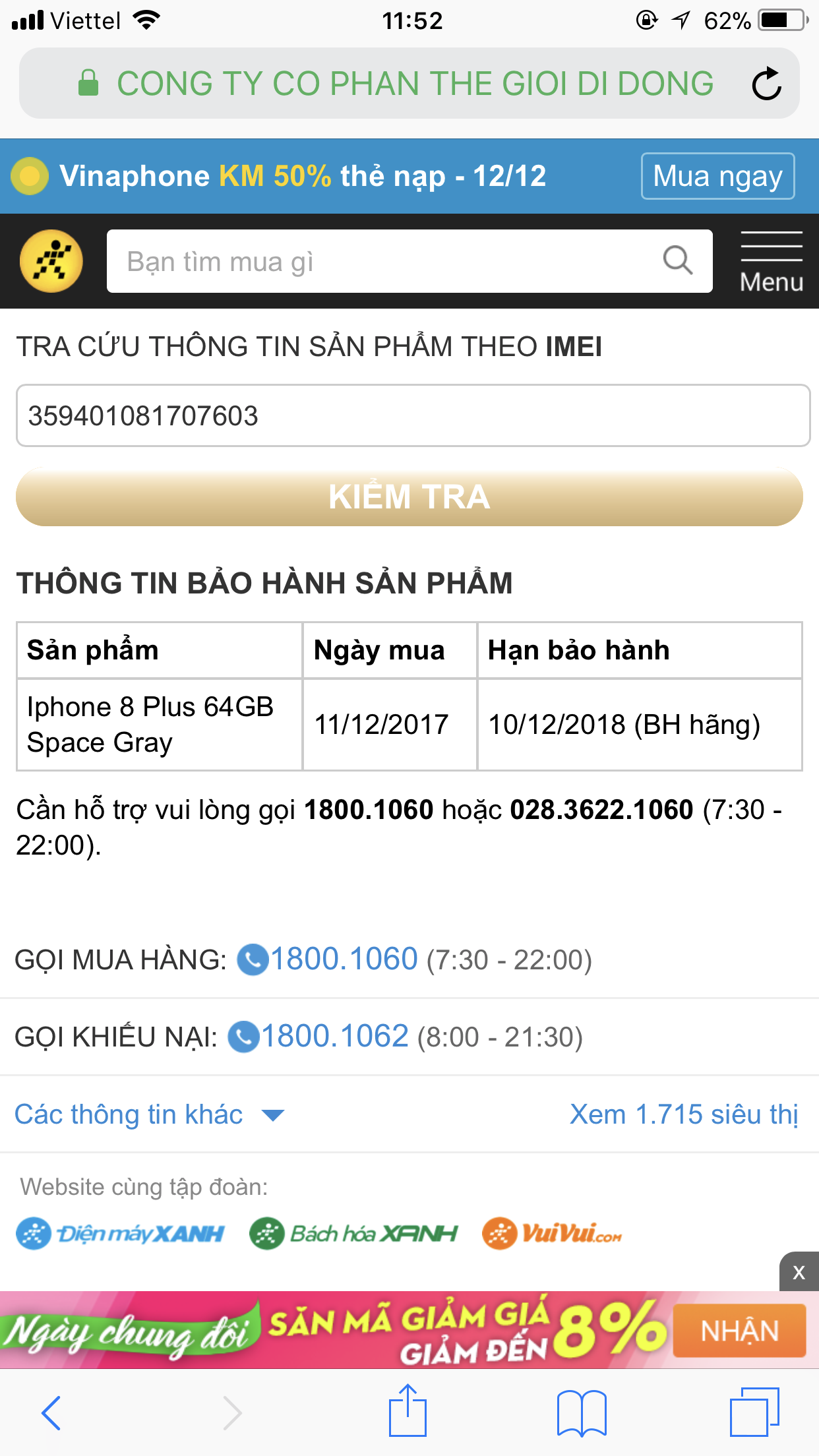Reload the page in Safari
The height and width of the screenshot is (1456, 819).
766,84
